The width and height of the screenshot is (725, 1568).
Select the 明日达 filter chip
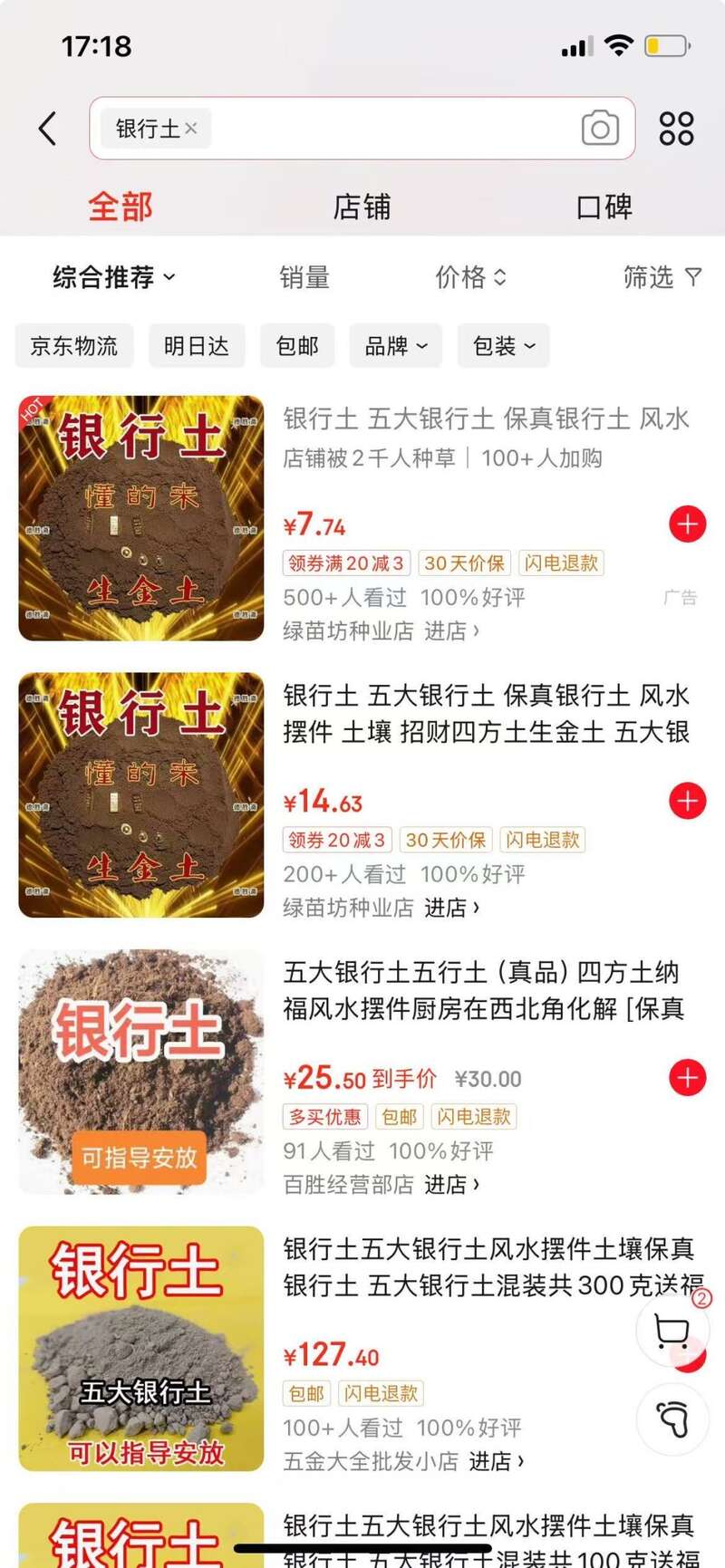pos(196,346)
